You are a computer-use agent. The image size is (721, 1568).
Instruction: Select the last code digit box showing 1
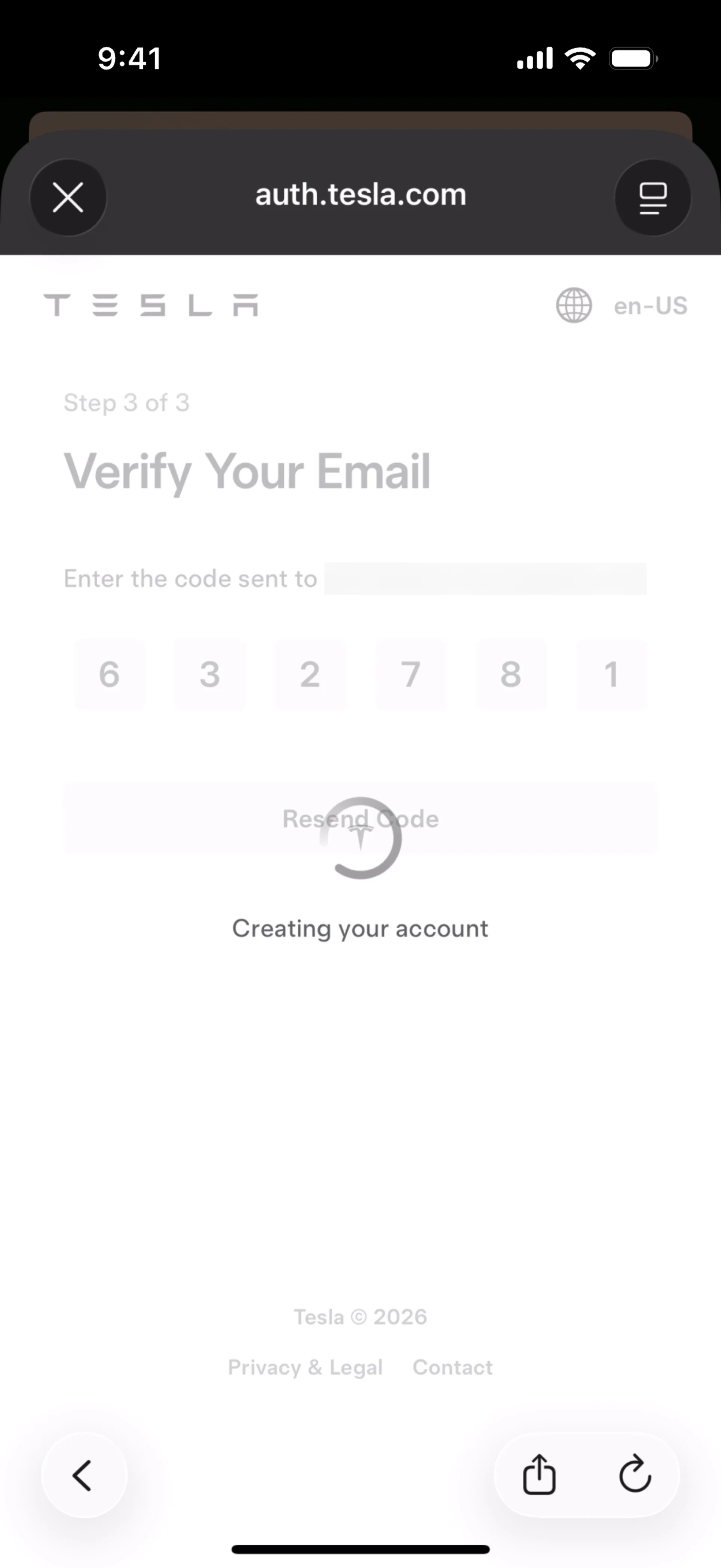click(x=611, y=674)
